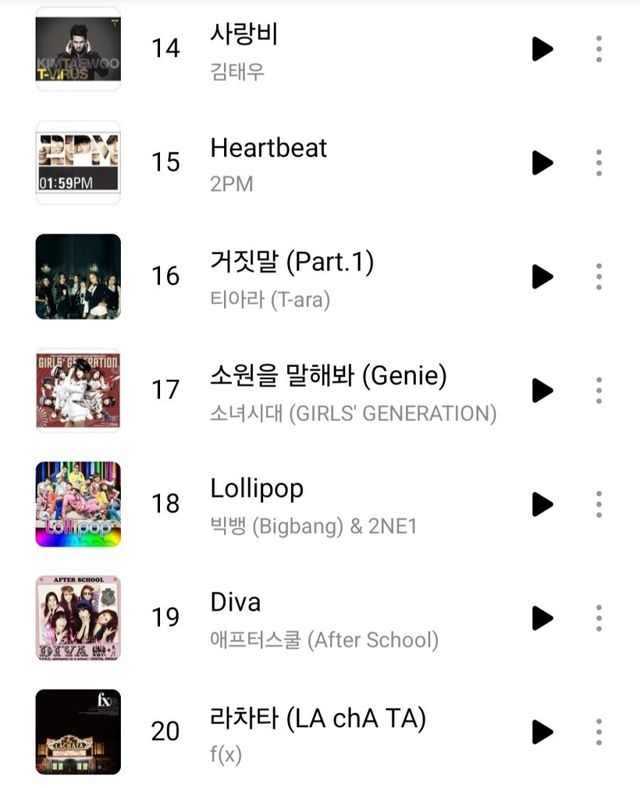Play 라차타 (LA chA TA) by f(x)

542,732
